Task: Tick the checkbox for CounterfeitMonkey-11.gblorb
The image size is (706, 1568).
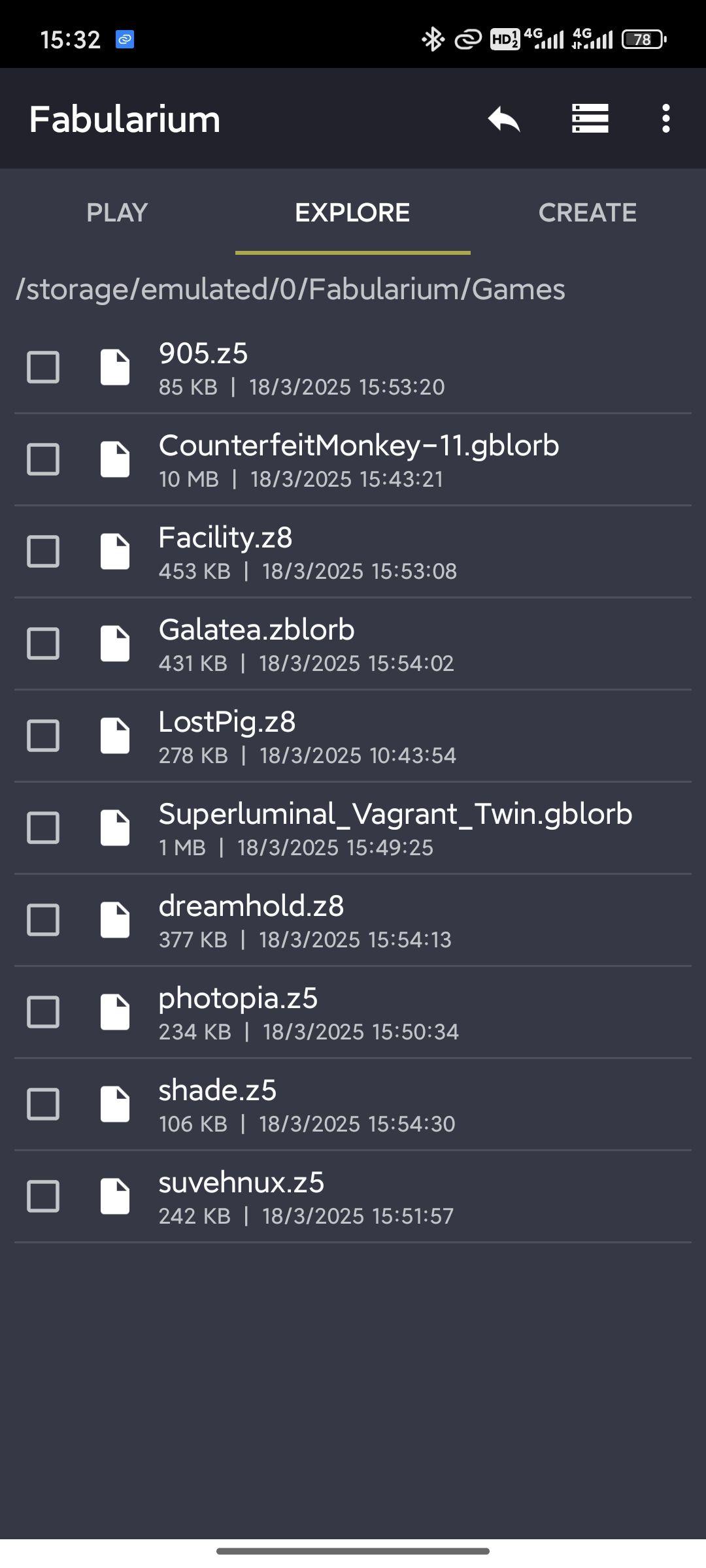Action: 43,459
